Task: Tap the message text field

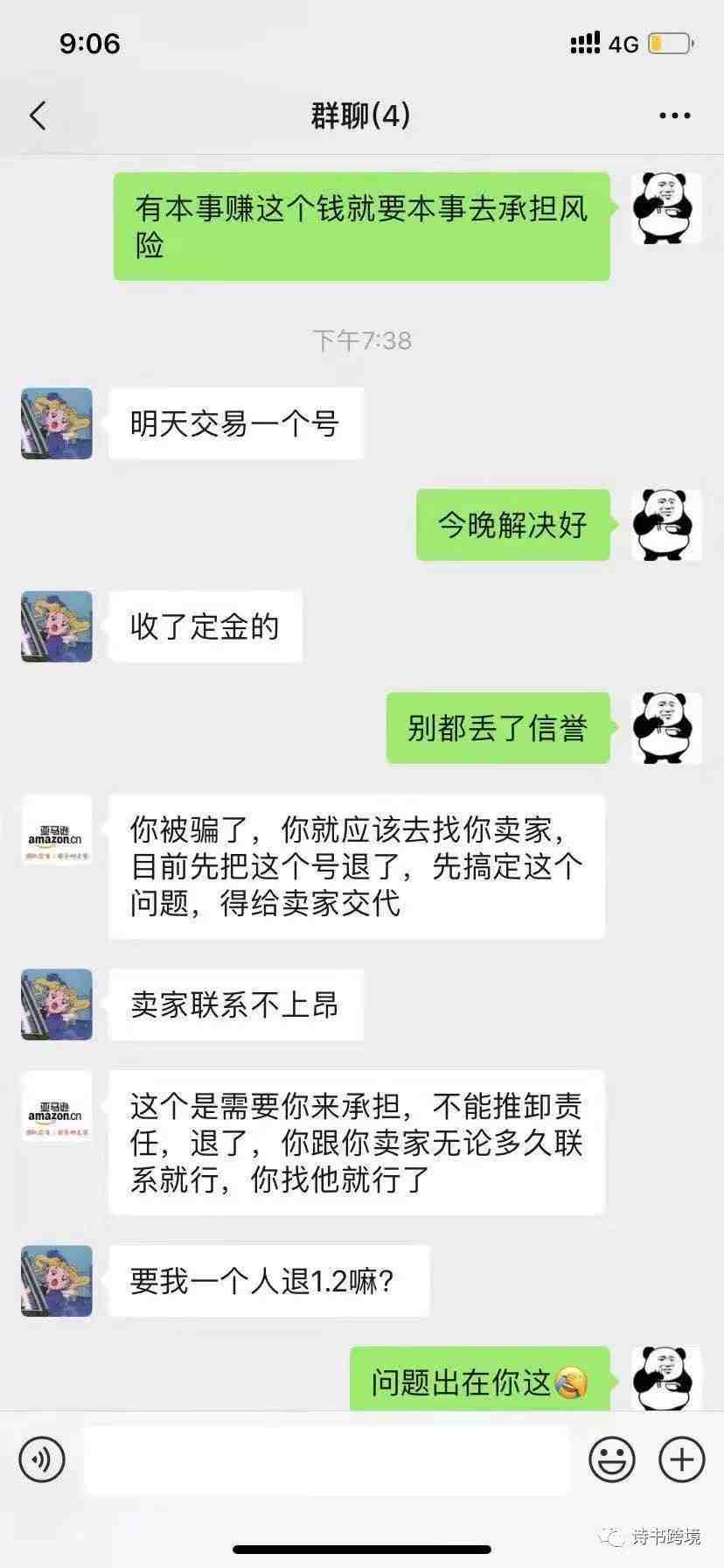Action: tap(326, 1459)
